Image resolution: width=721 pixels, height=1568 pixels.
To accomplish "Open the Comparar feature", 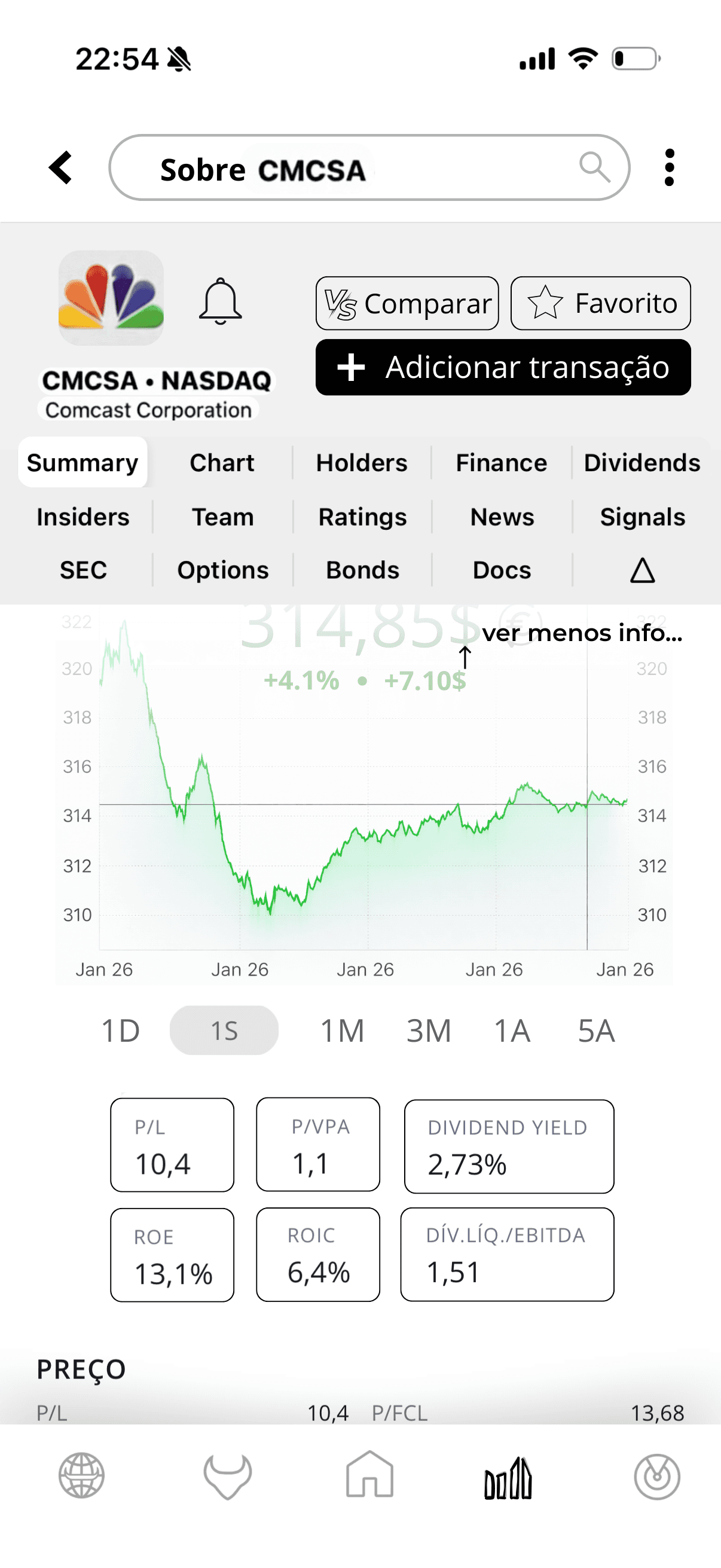I will click(x=407, y=303).
